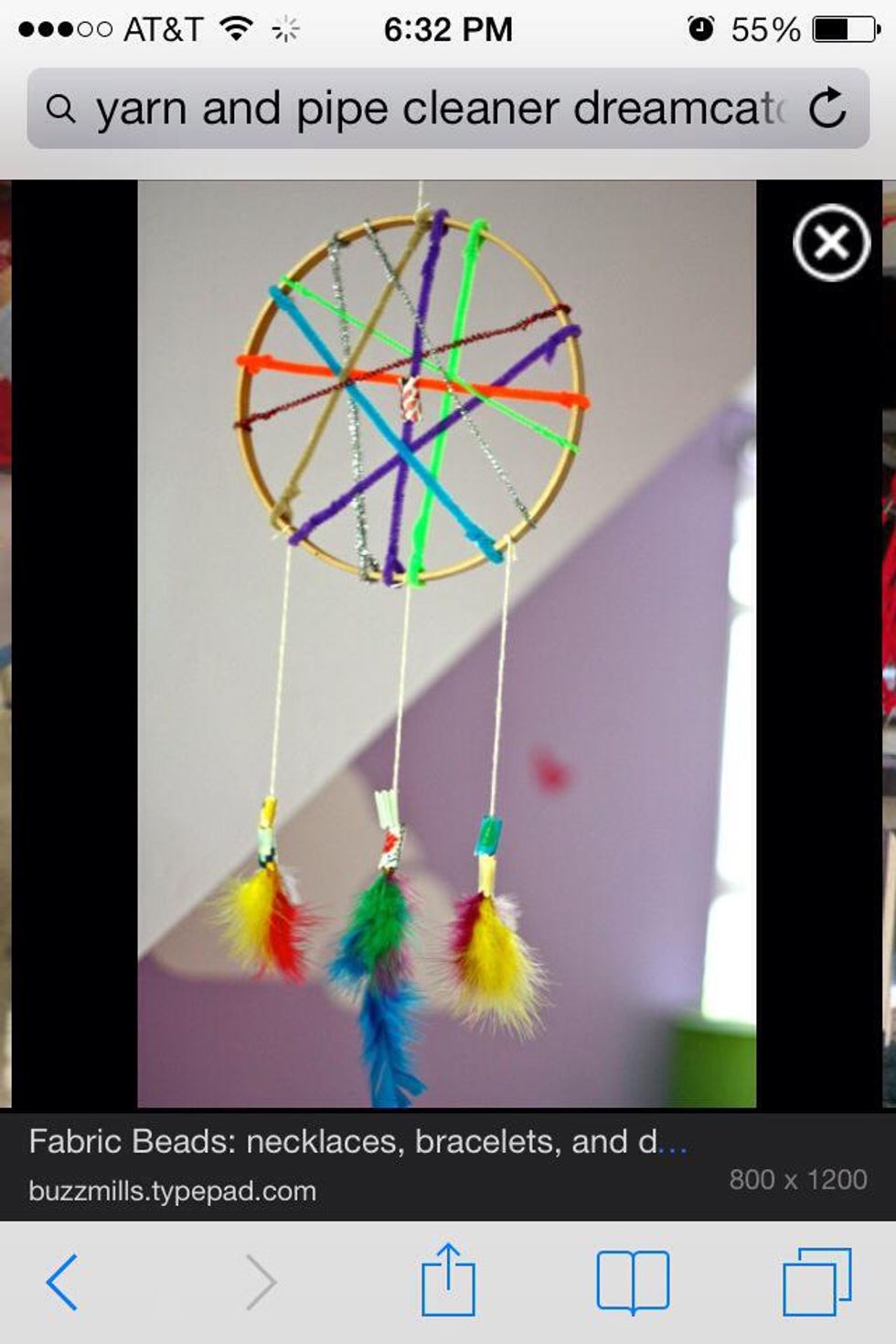Go back to the previous page

coord(62,1282)
